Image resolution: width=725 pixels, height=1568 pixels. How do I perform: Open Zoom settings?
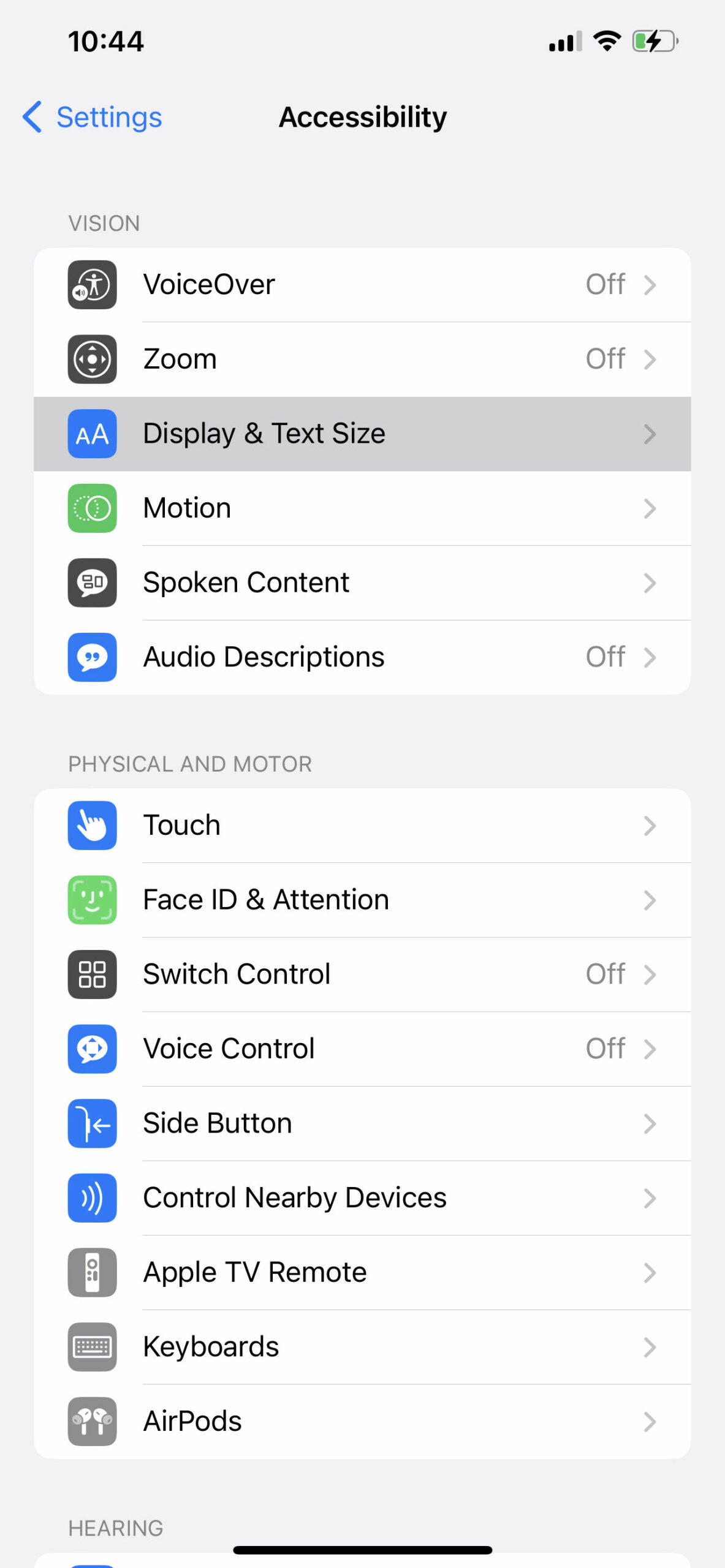click(362, 360)
